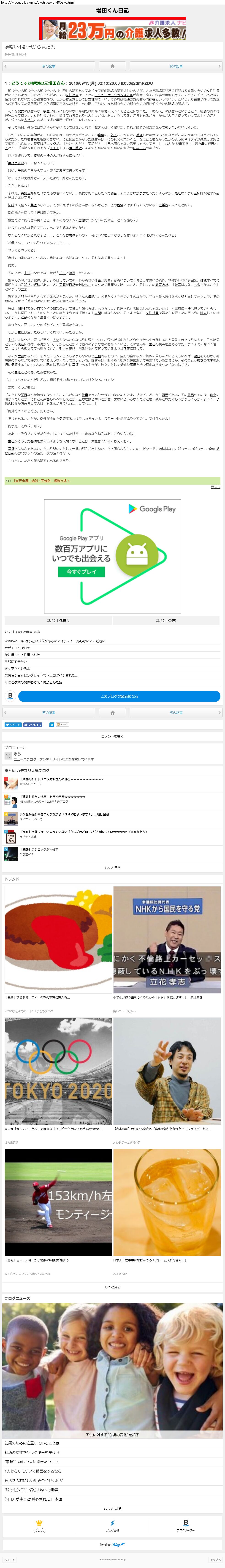225x1568 pixels.
Task: Open article サザエさんは甘え
Action: click(x=17, y=648)
